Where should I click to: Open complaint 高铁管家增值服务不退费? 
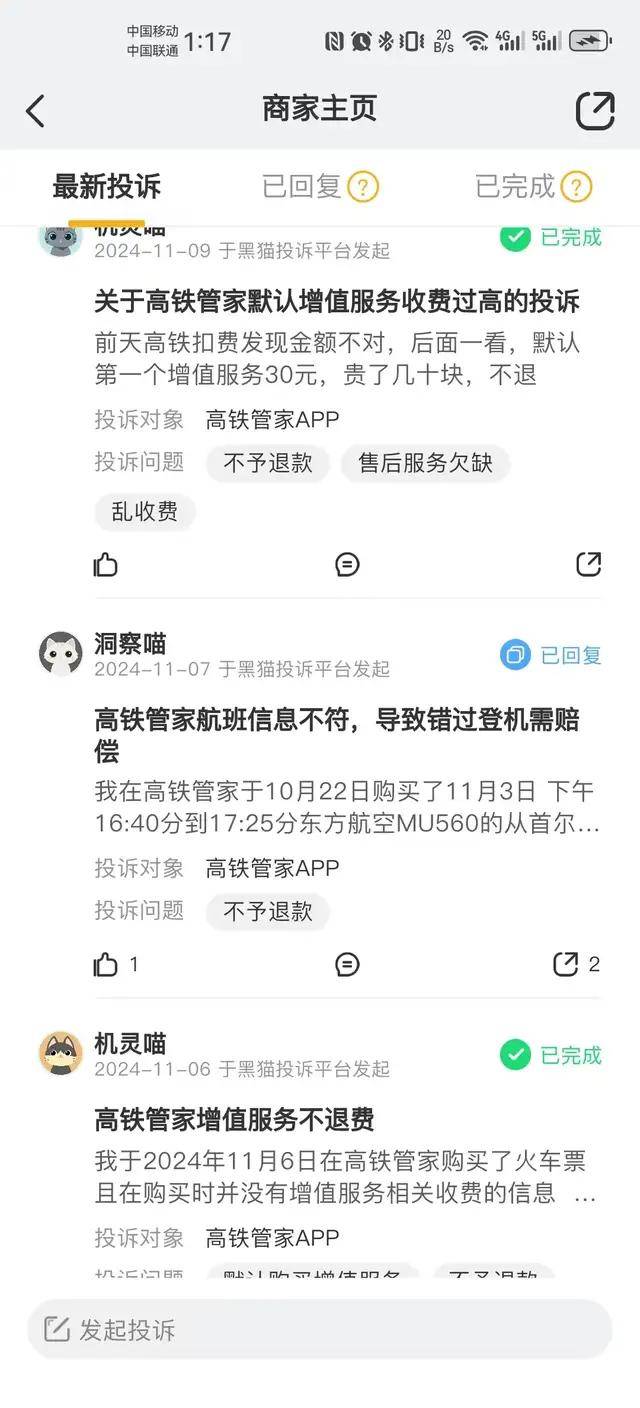(235, 1119)
